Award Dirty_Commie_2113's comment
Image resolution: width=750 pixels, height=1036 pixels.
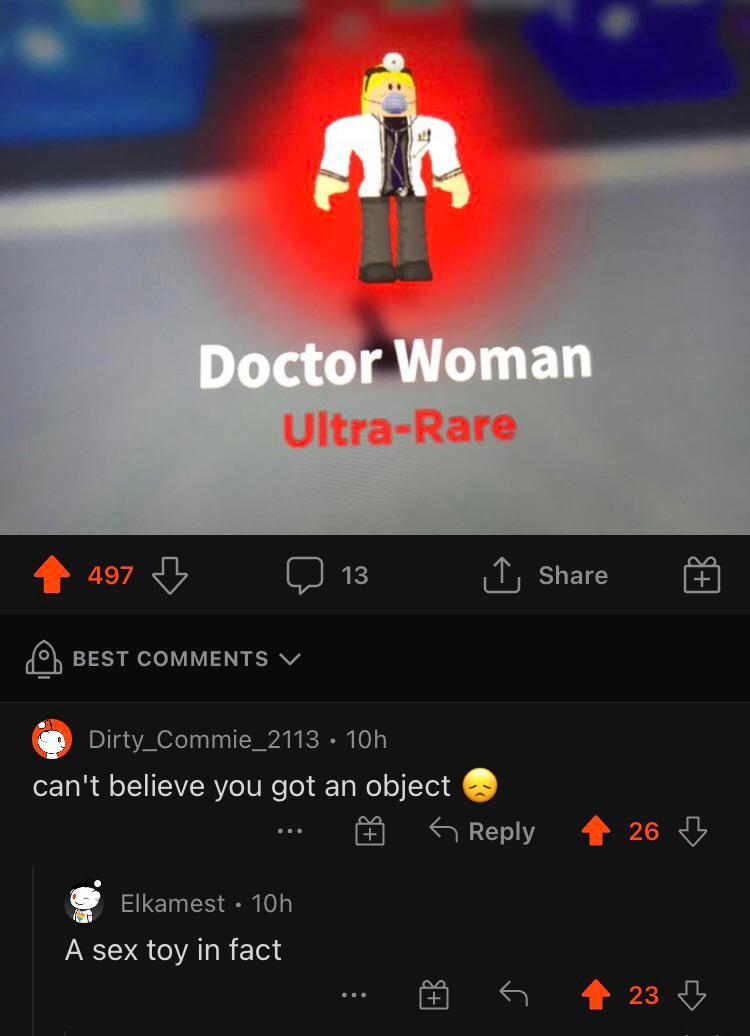click(370, 832)
